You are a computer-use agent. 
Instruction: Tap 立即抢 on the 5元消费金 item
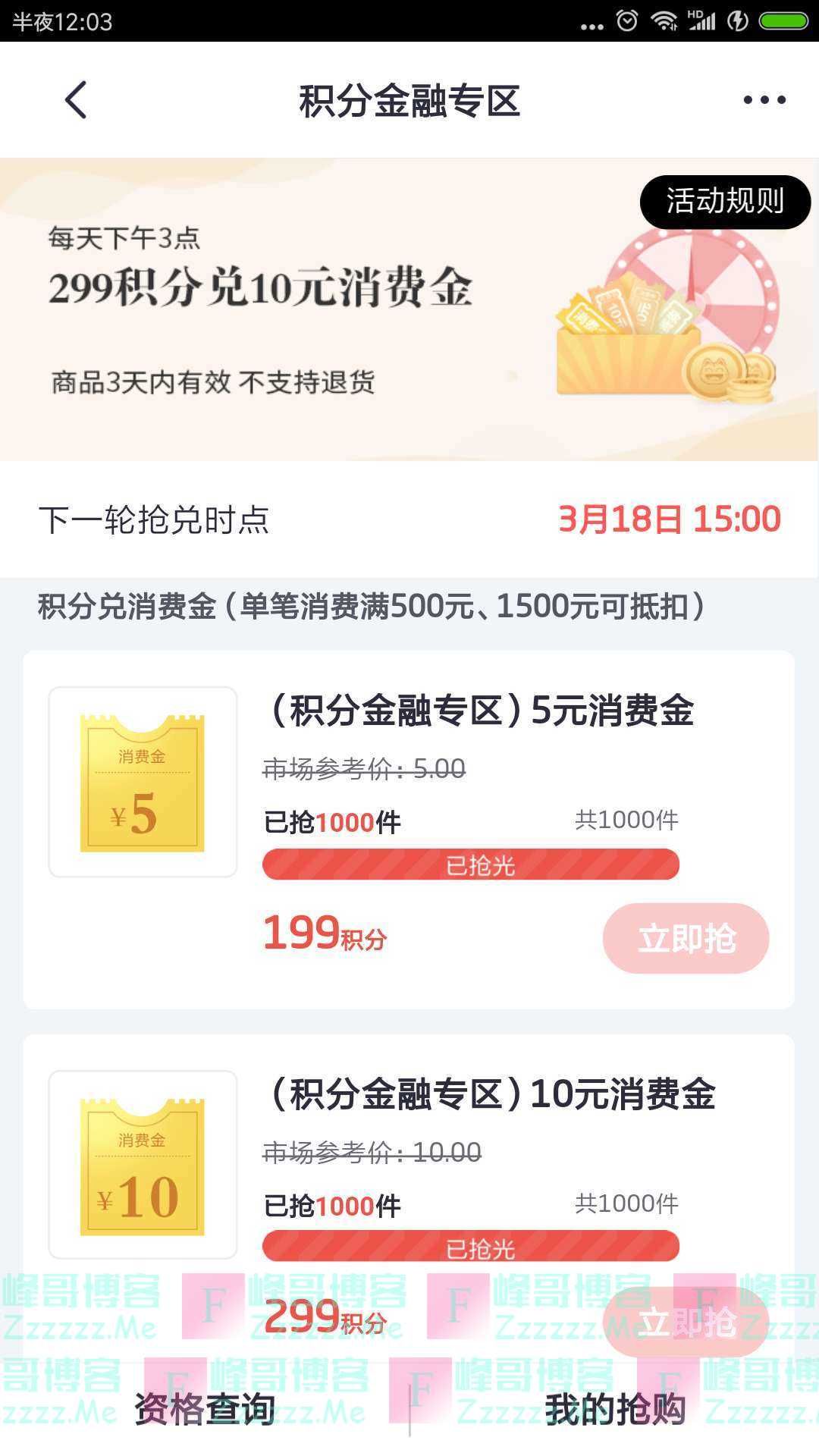[x=685, y=938]
